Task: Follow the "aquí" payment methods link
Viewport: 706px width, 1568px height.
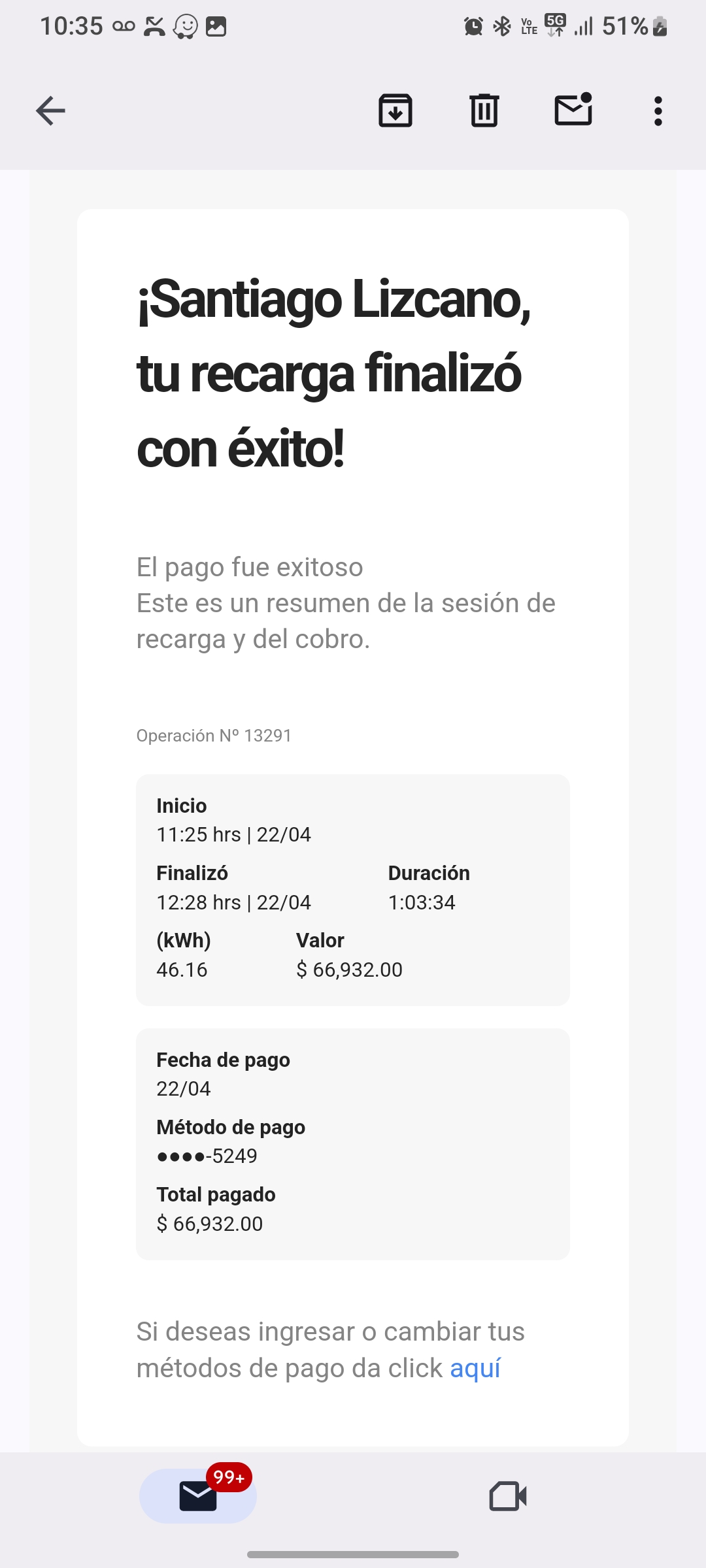Action: (475, 1368)
